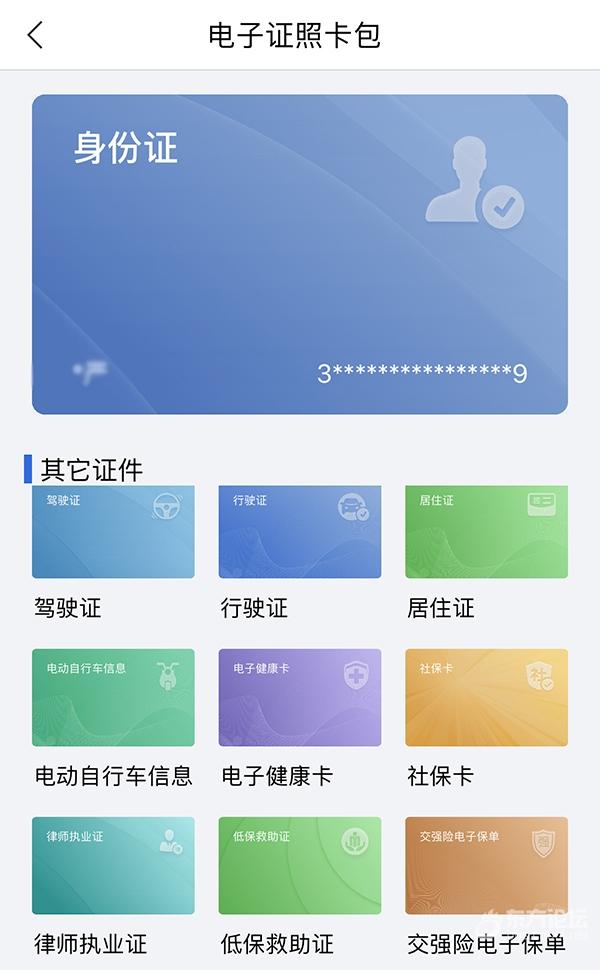Viewport: 600px width, 970px height.
Task: Go back from 电子证照卡包
Action: (x=36, y=35)
